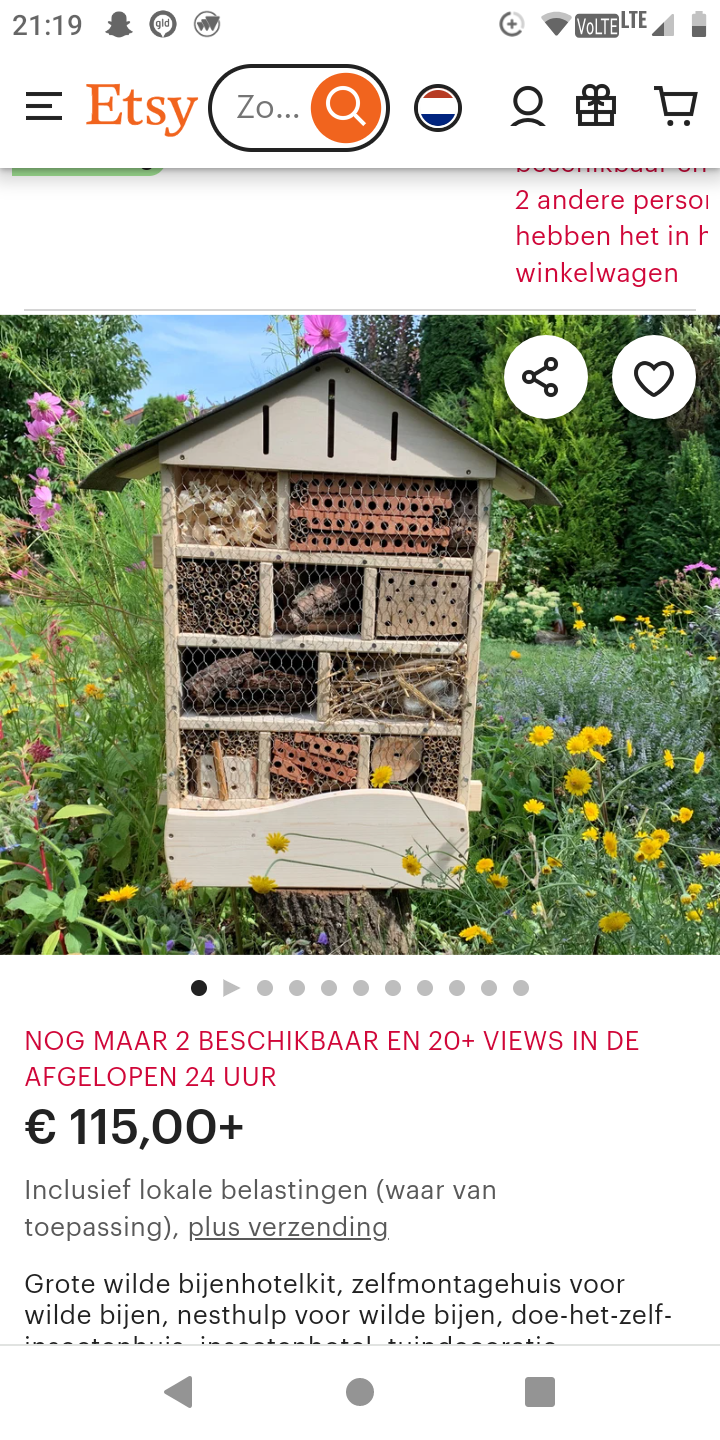The height and width of the screenshot is (1440, 720).
Task: Add this item to favorites
Action: (653, 378)
